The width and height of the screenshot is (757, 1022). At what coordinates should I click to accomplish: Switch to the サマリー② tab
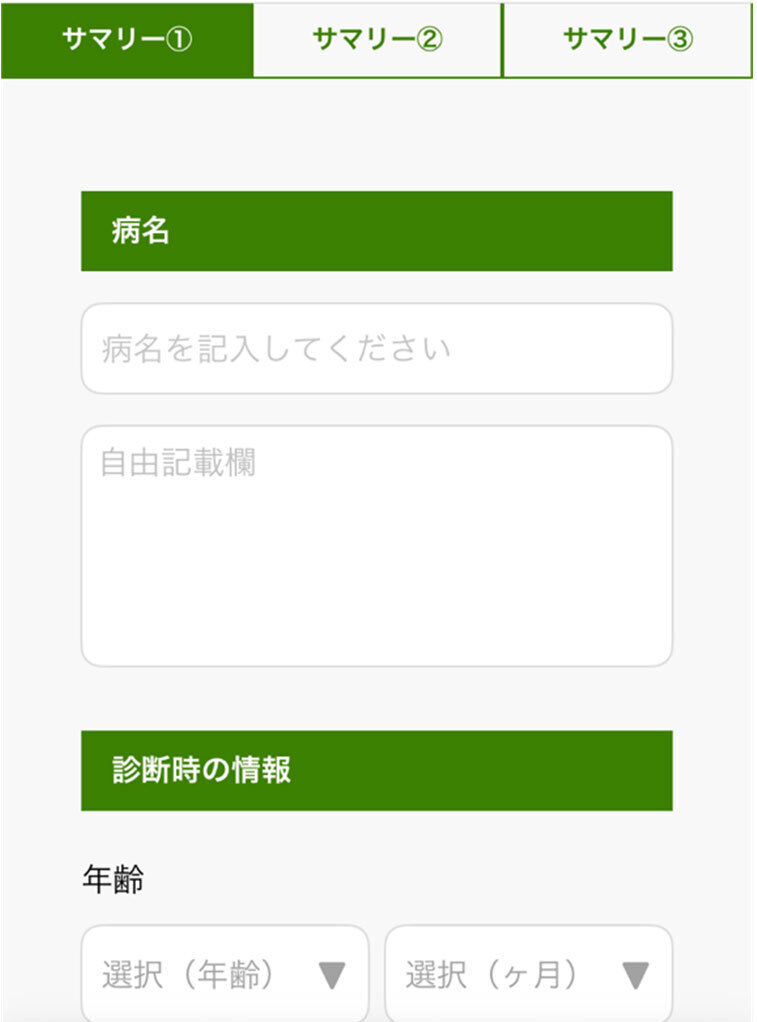(377, 40)
